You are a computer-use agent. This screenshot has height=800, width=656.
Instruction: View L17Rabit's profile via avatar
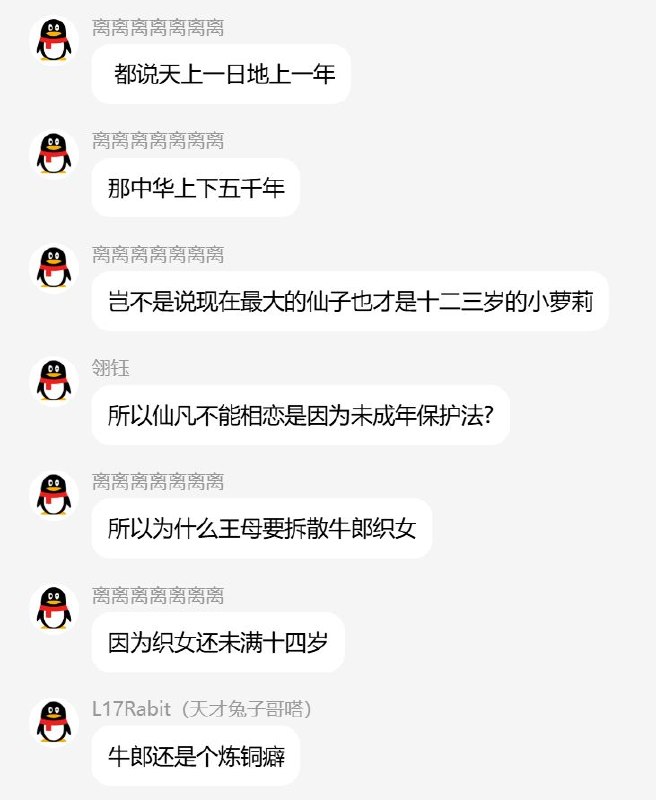click(54, 724)
